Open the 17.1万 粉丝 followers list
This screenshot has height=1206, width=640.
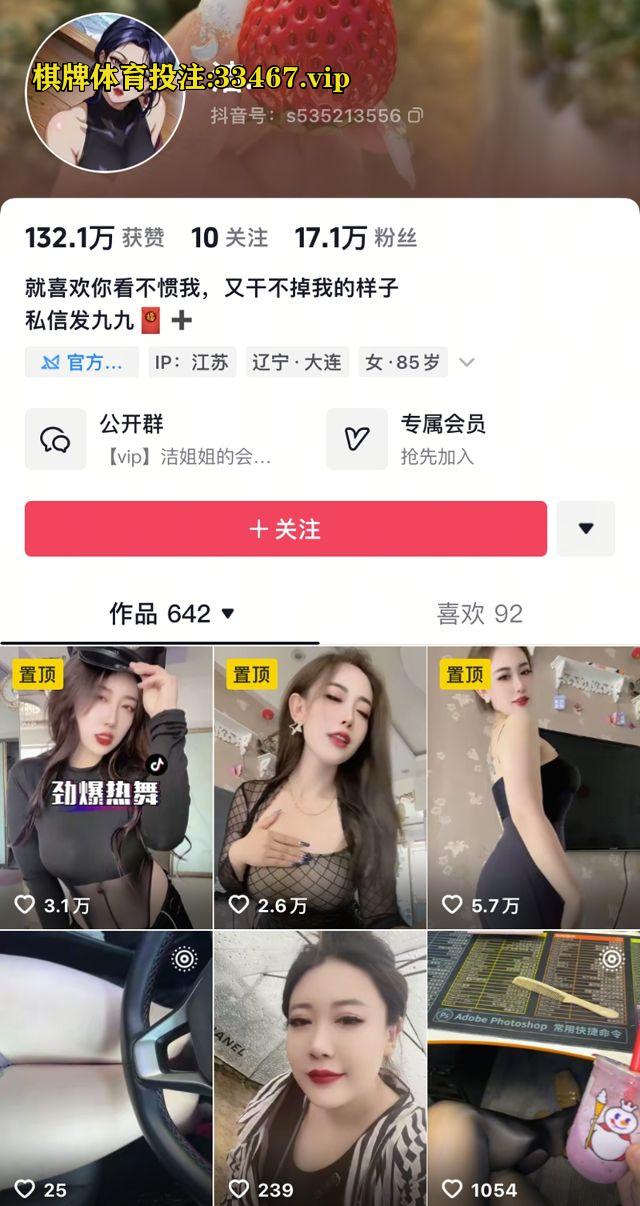[x=355, y=238]
